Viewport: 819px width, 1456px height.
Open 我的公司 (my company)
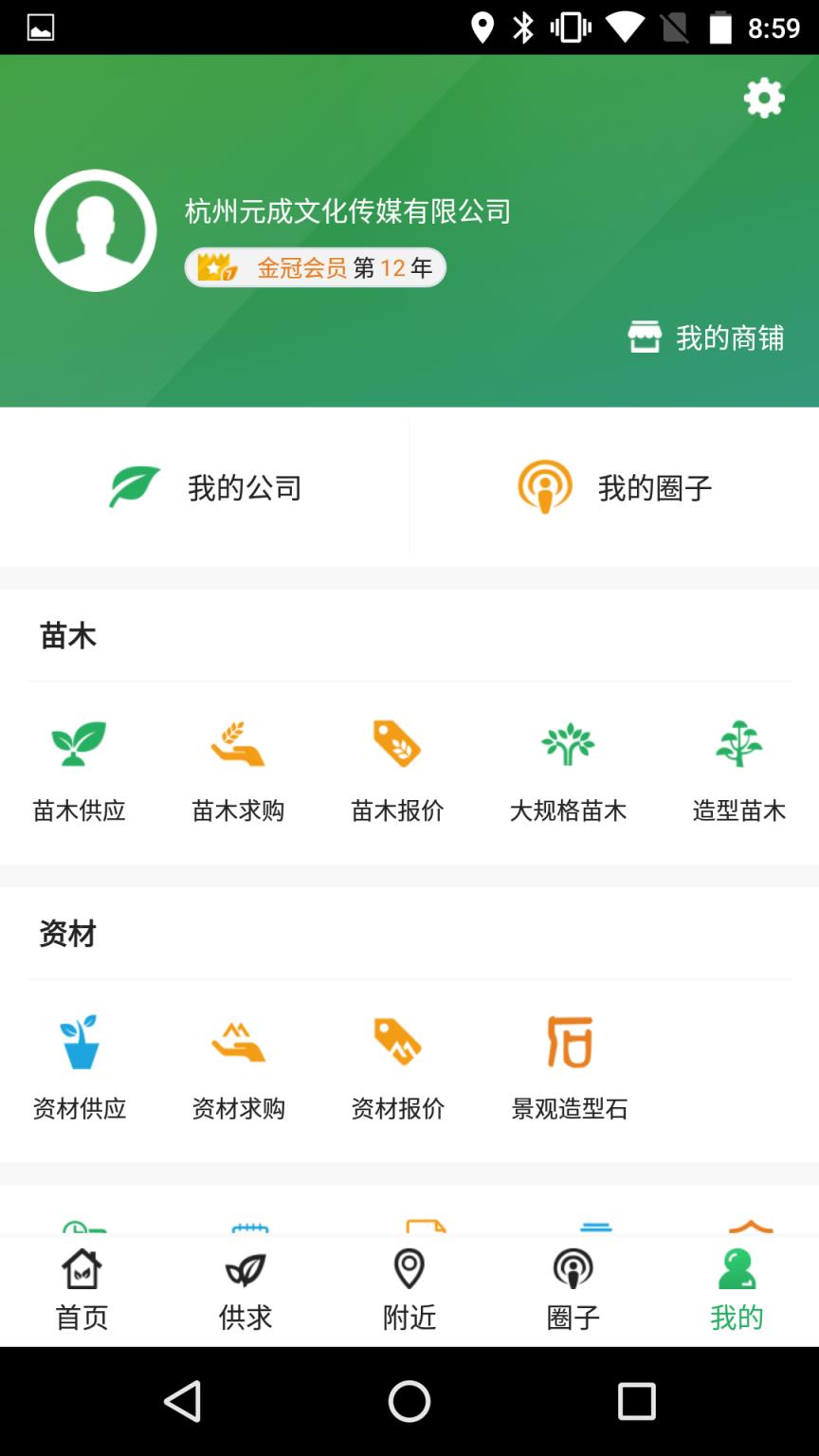tap(205, 487)
